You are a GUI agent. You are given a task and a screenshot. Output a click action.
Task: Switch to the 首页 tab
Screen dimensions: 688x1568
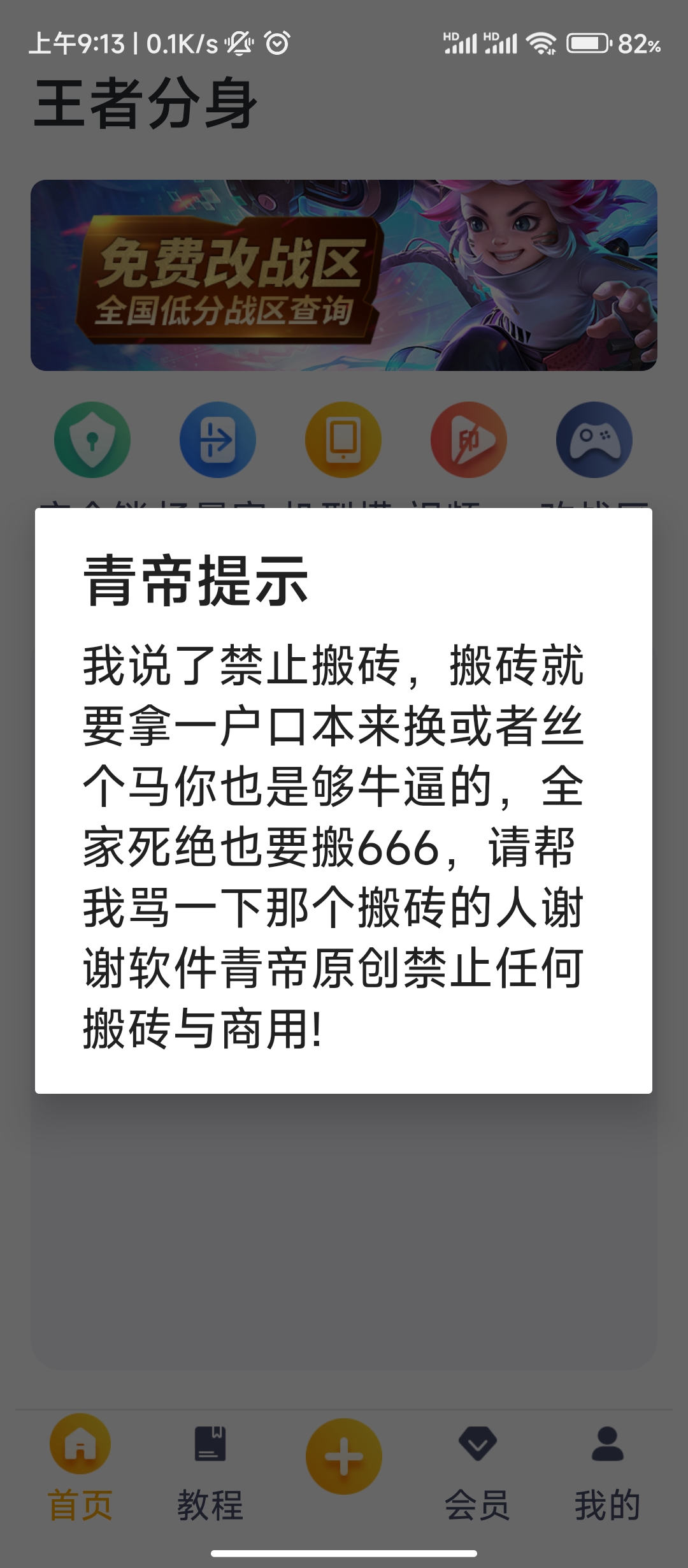[80, 1466]
